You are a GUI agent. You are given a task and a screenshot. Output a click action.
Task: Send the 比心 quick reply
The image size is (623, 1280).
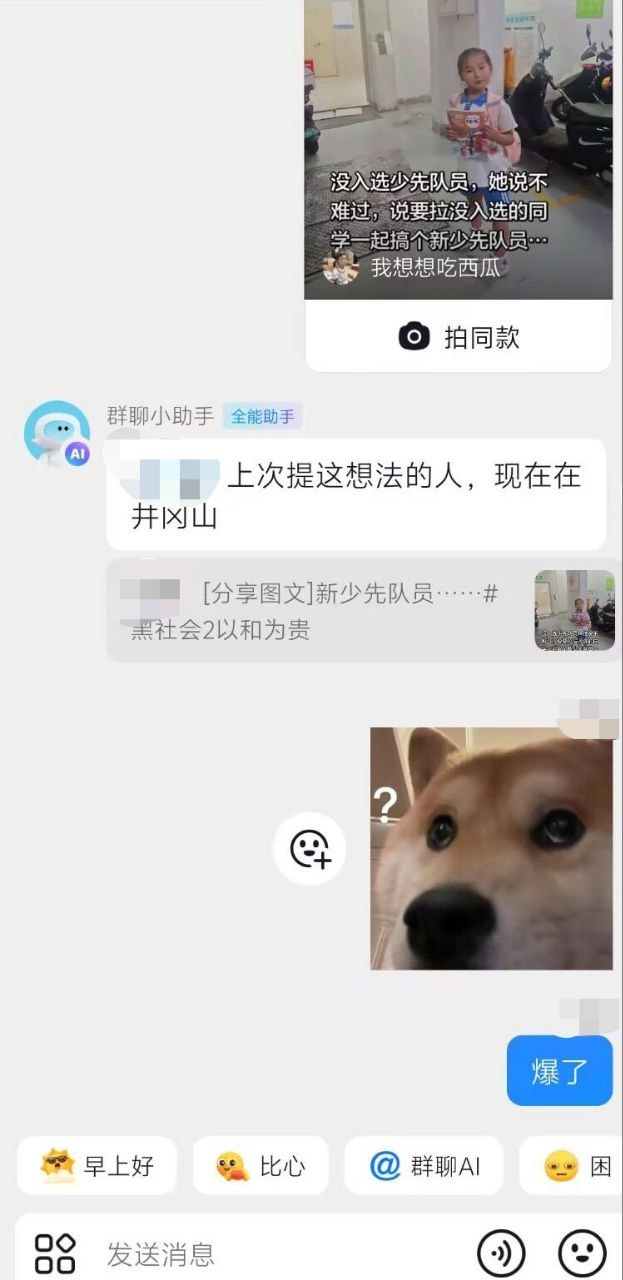[260, 1166]
